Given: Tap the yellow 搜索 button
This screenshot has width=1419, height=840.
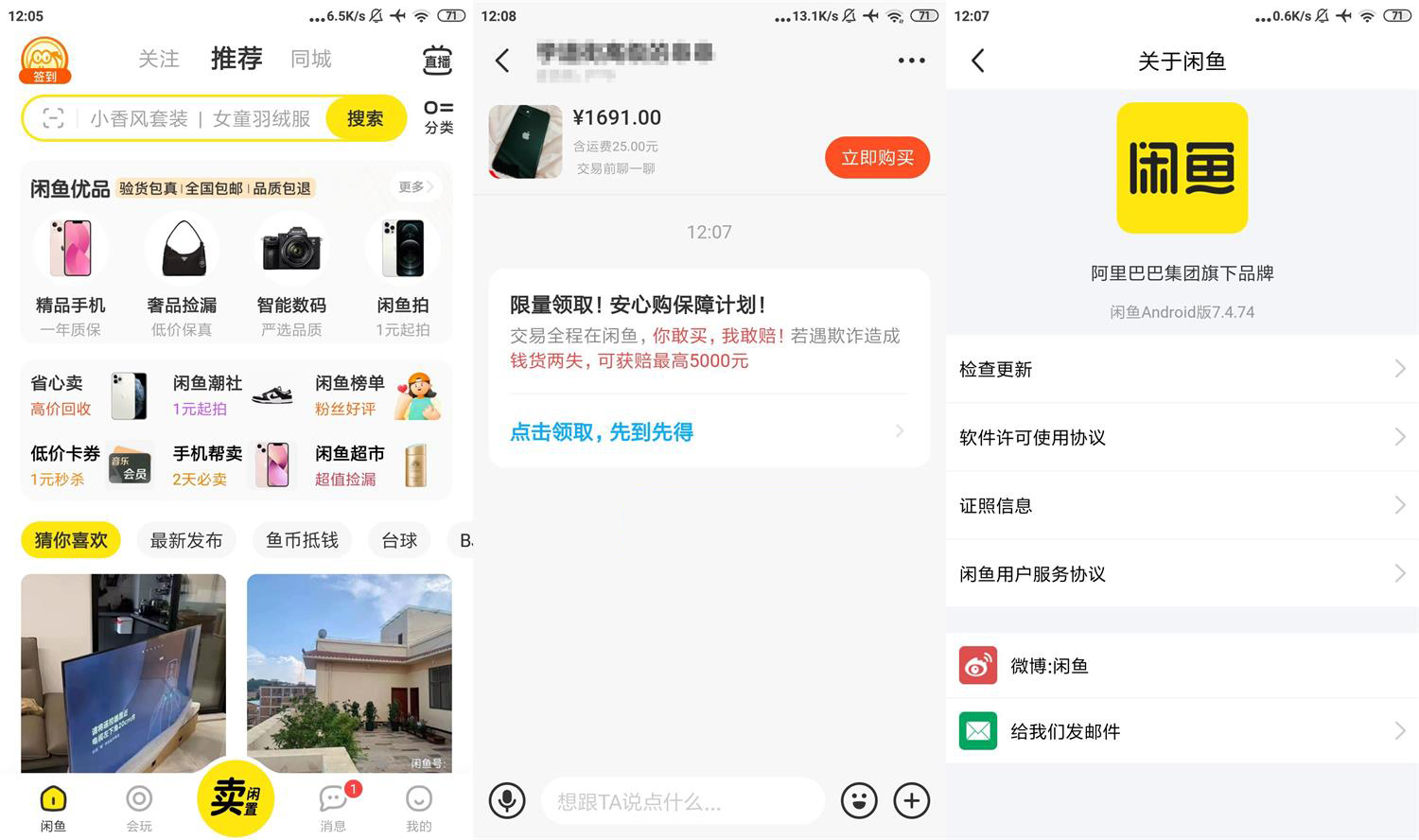Looking at the screenshot, I should click(365, 118).
